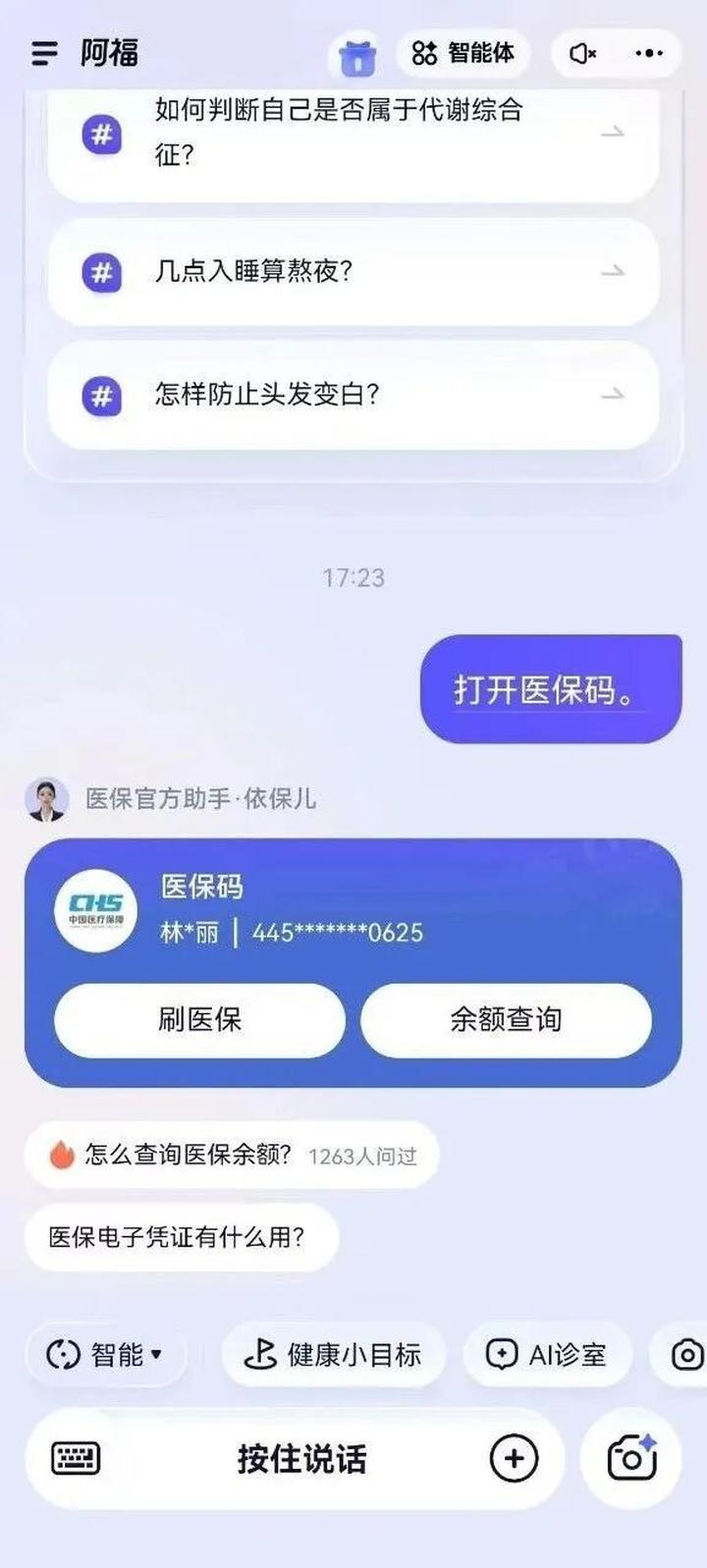Tap the 刷医保 button

tap(199, 1020)
